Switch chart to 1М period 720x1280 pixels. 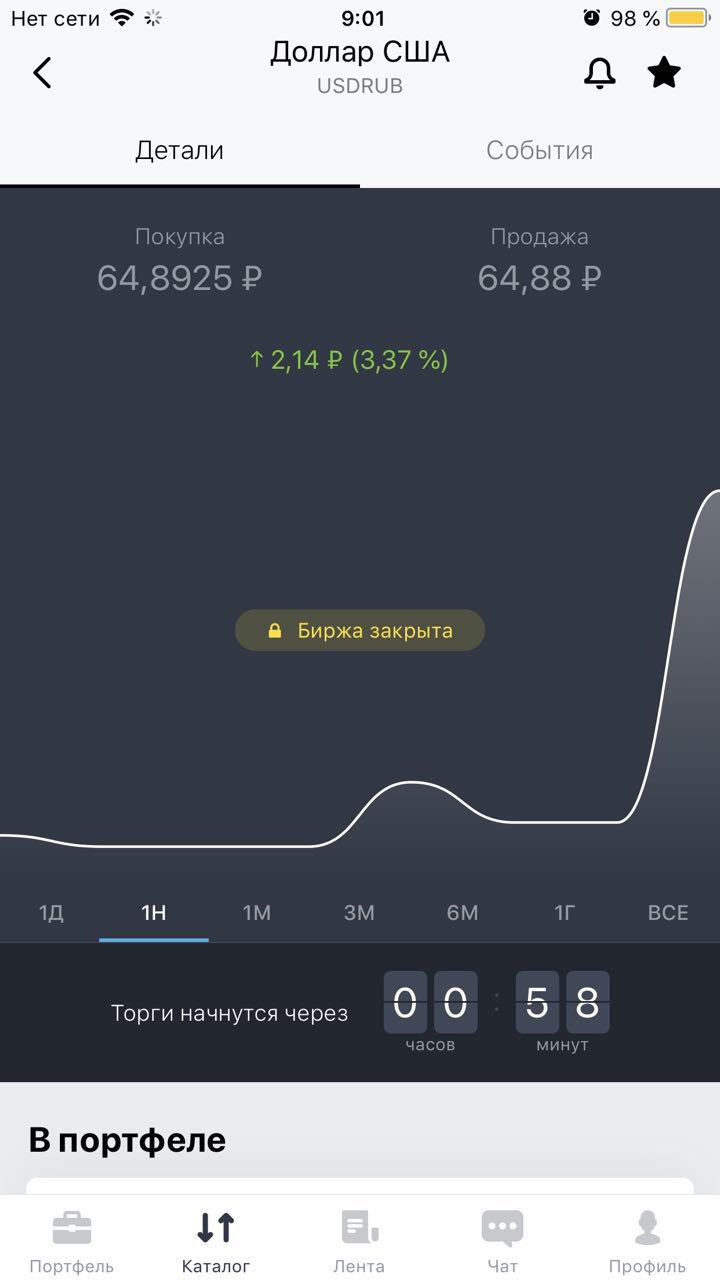[x=257, y=913]
